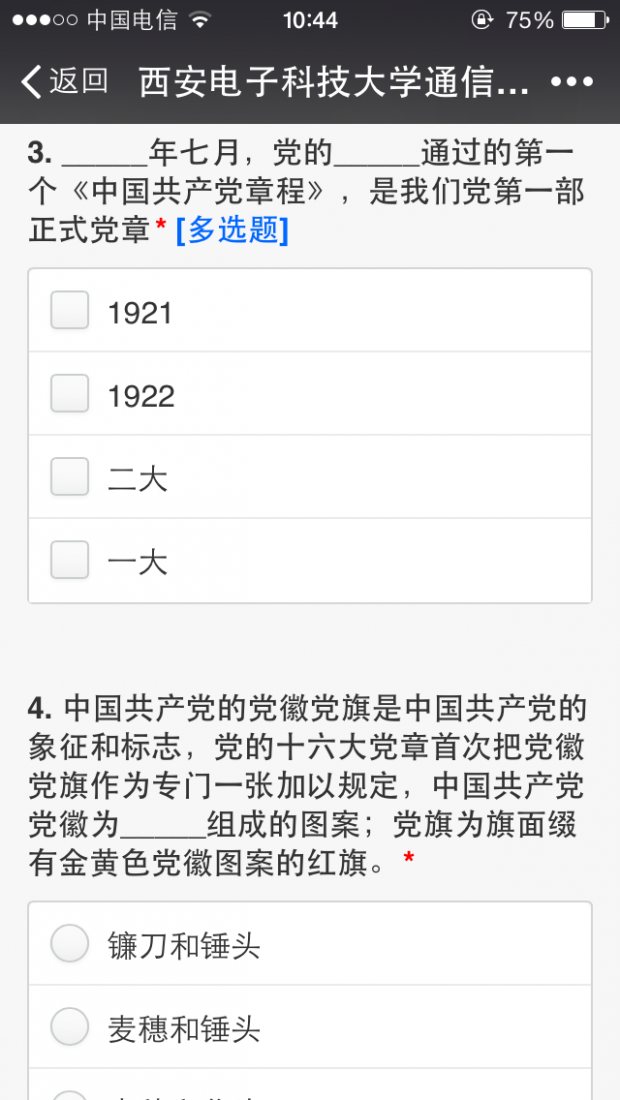Check the 1922 option
The image size is (620, 1100).
click(70, 394)
